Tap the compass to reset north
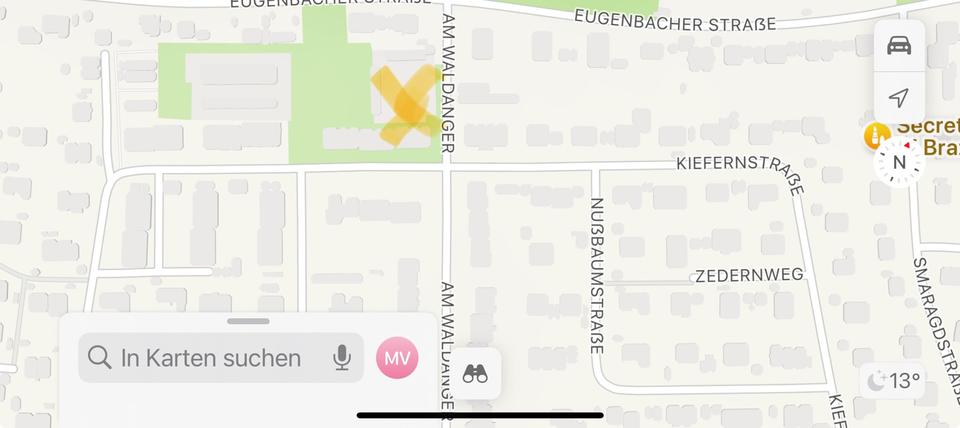Viewport: 960px width, 428px height. 898,162
